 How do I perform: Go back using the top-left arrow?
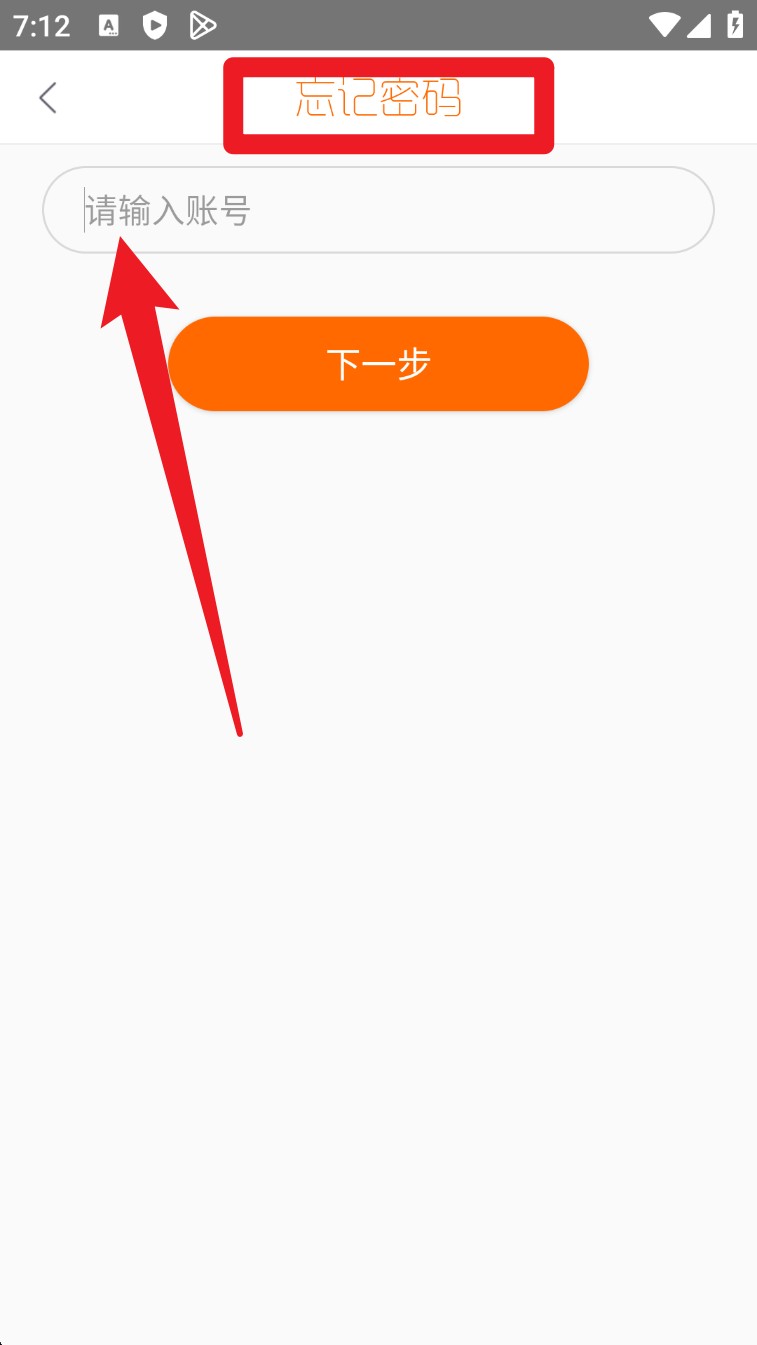click(47, 98)
